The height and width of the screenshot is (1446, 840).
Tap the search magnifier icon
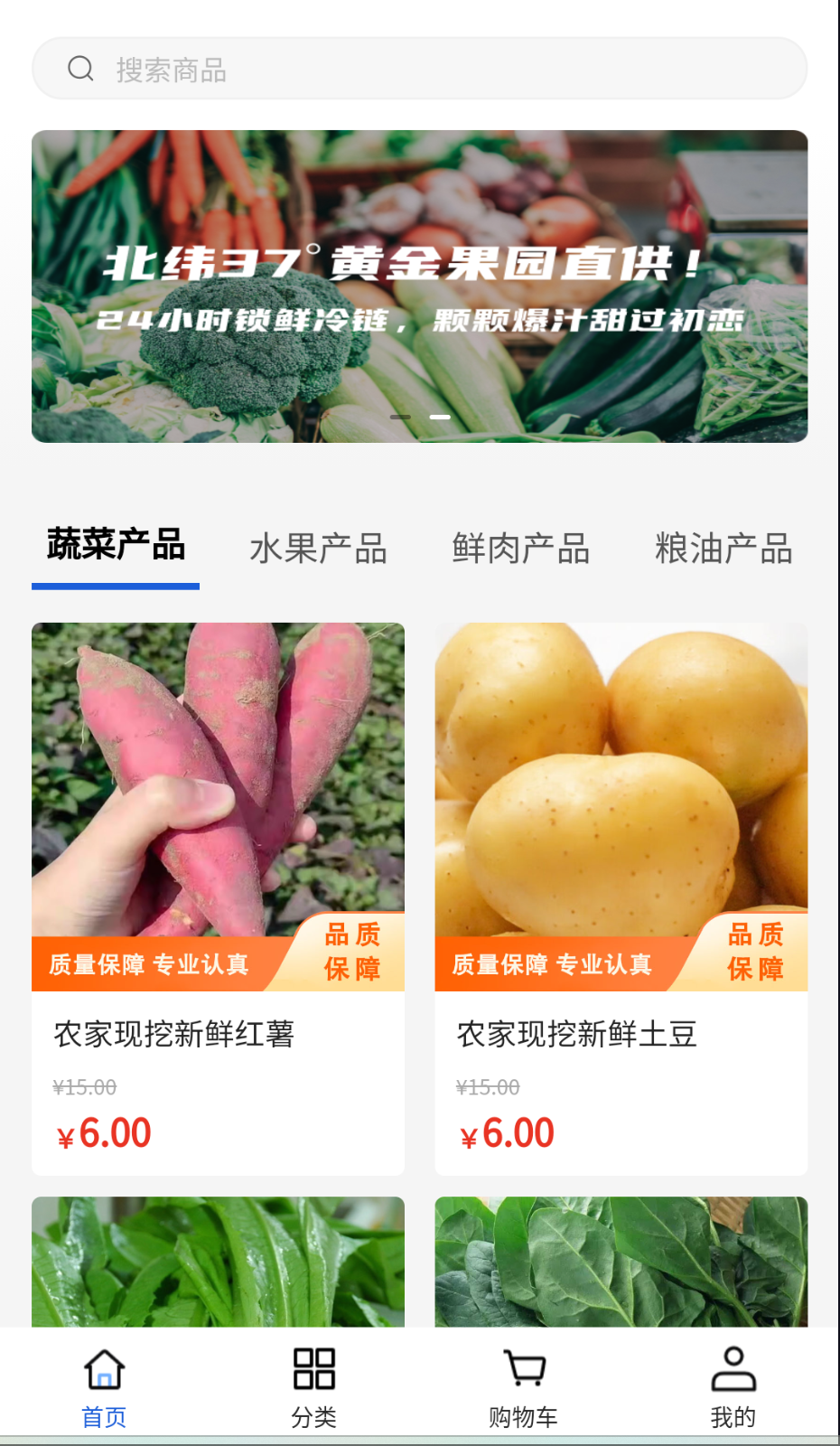pos(81,67)
